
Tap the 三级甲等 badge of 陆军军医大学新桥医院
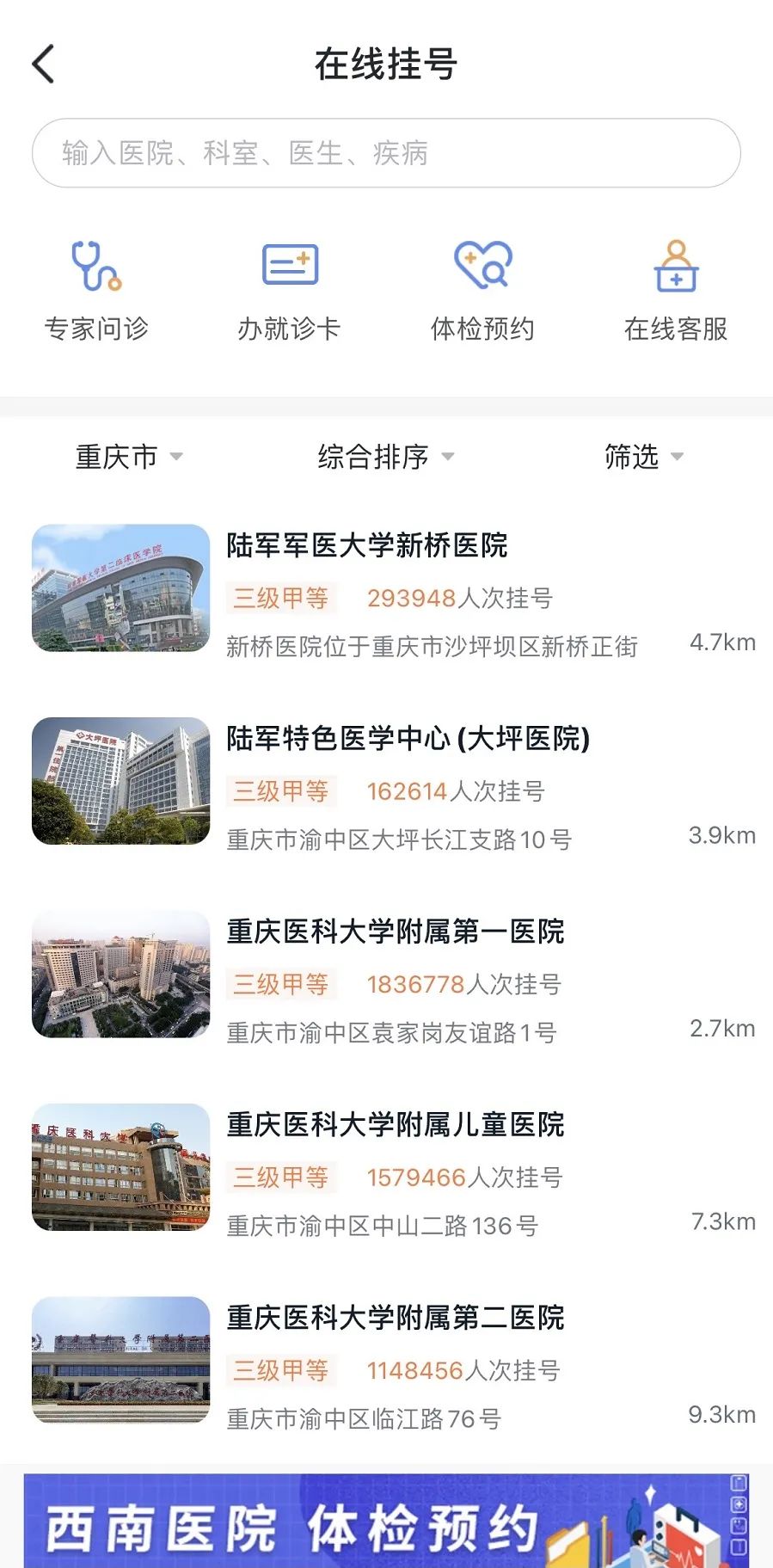(282, 599)
